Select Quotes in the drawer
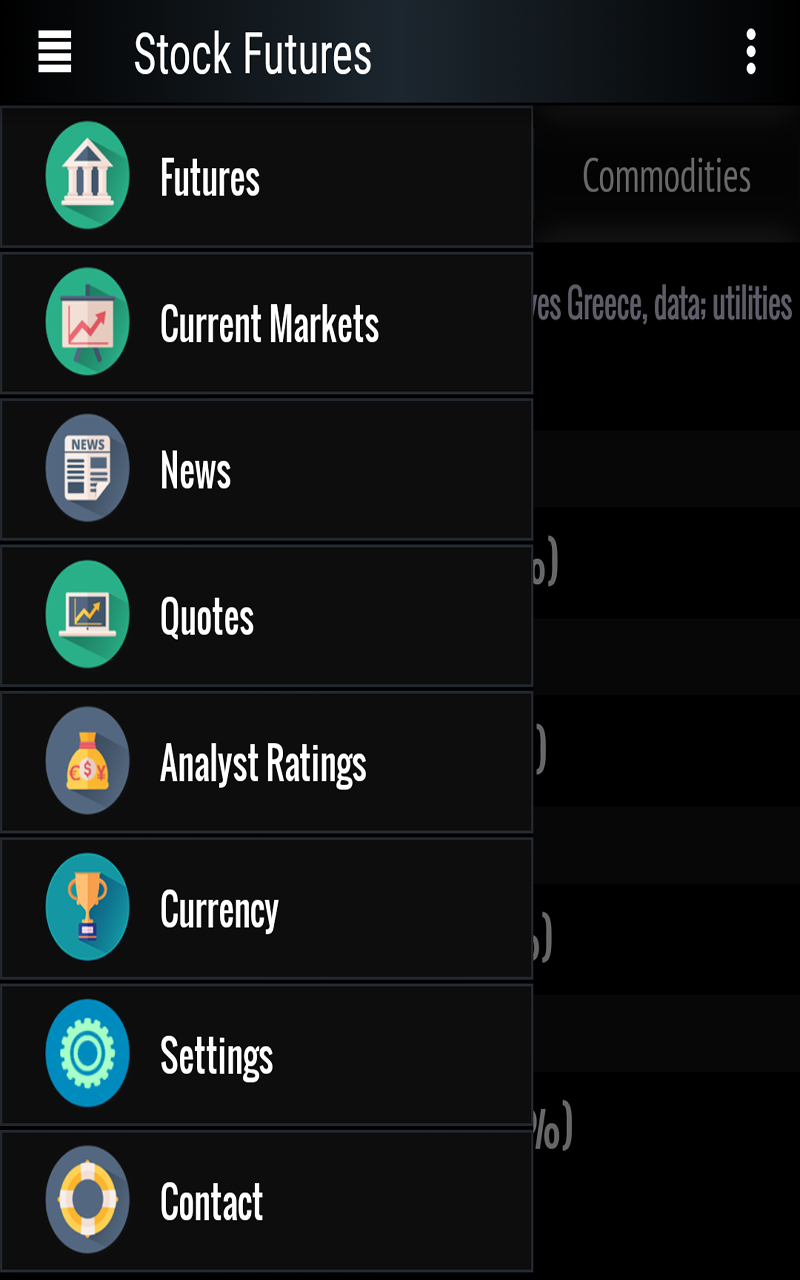Viewport: 800px width, 1280px height. (266, 615)
